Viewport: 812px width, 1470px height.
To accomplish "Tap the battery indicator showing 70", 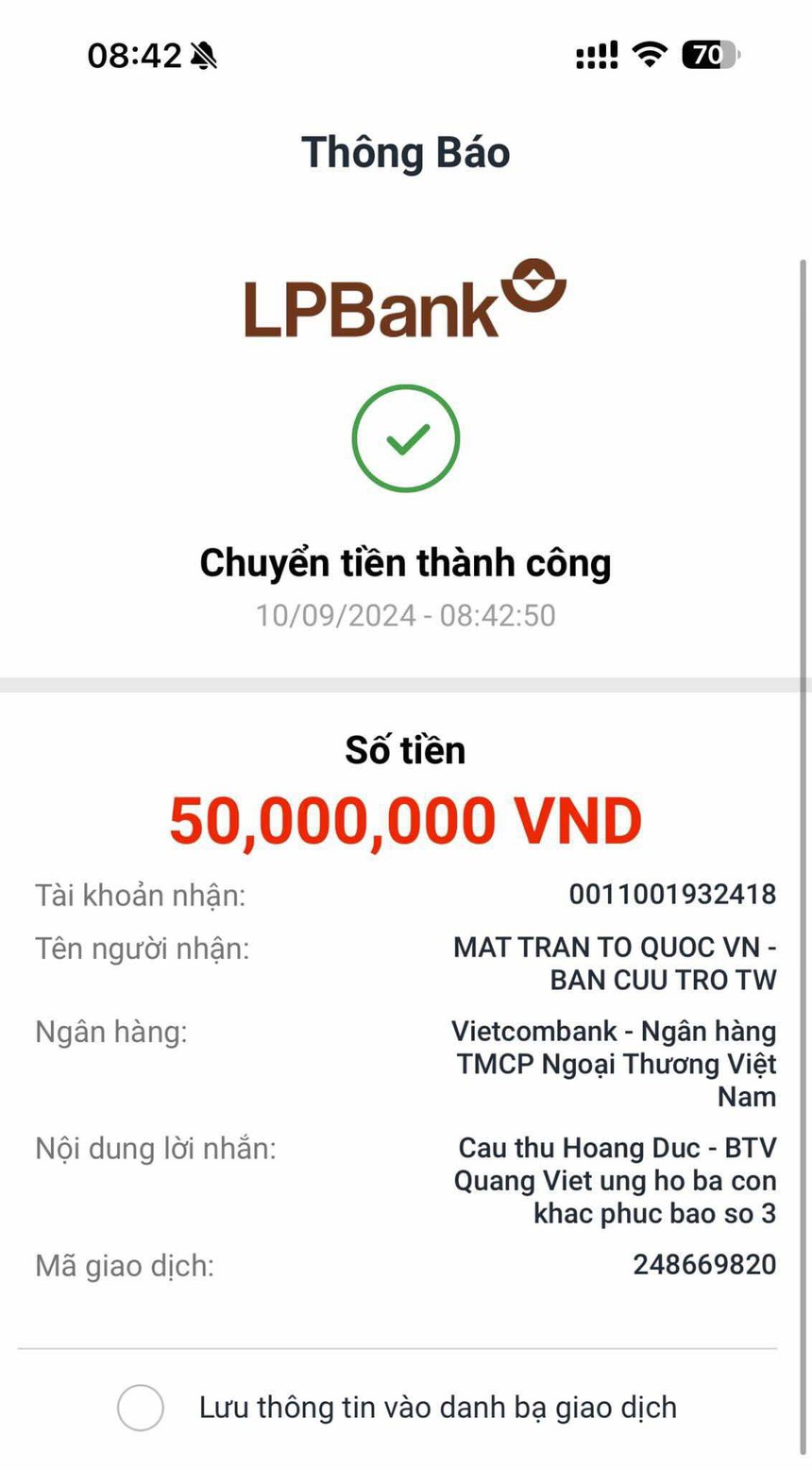I will [711, 55].
